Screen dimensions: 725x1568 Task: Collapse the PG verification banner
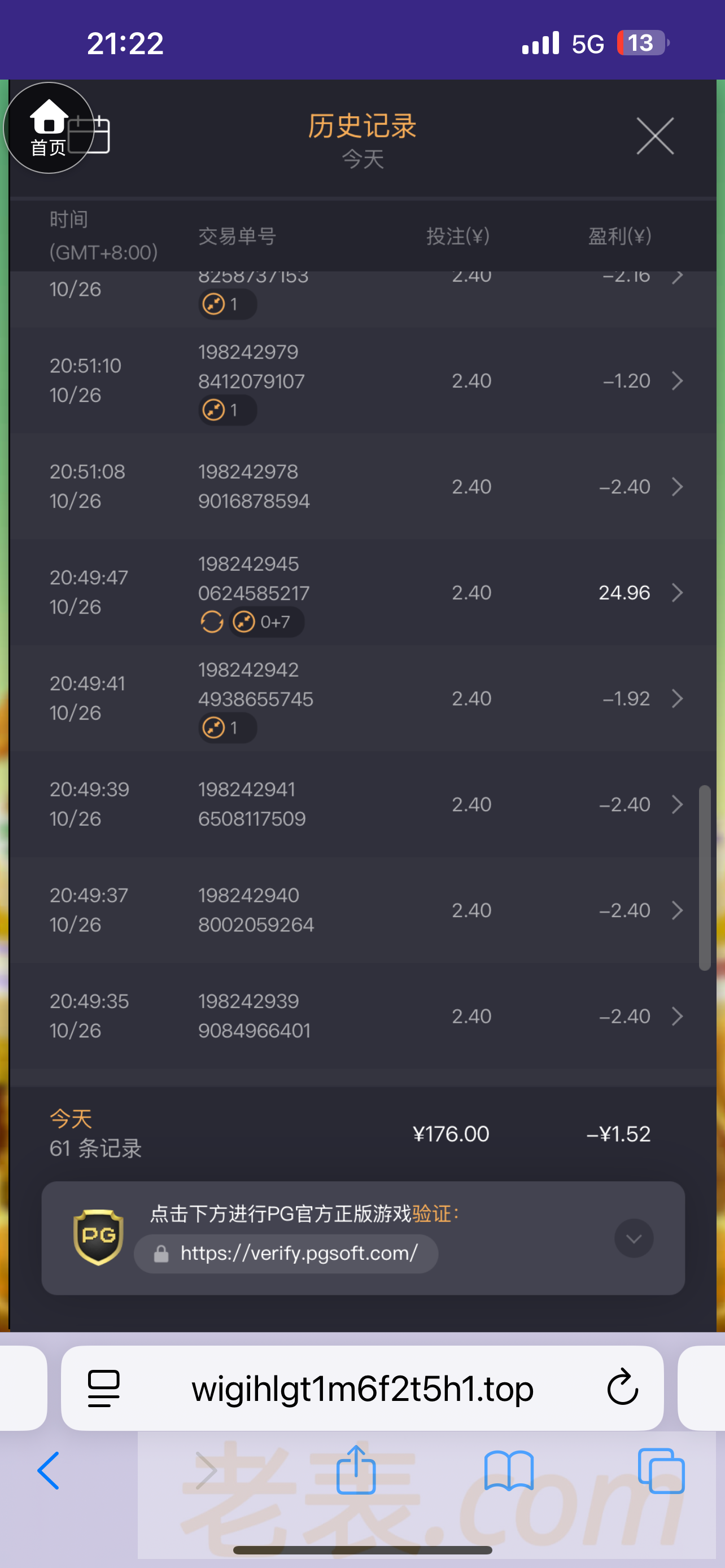[x=633, y=1238]
